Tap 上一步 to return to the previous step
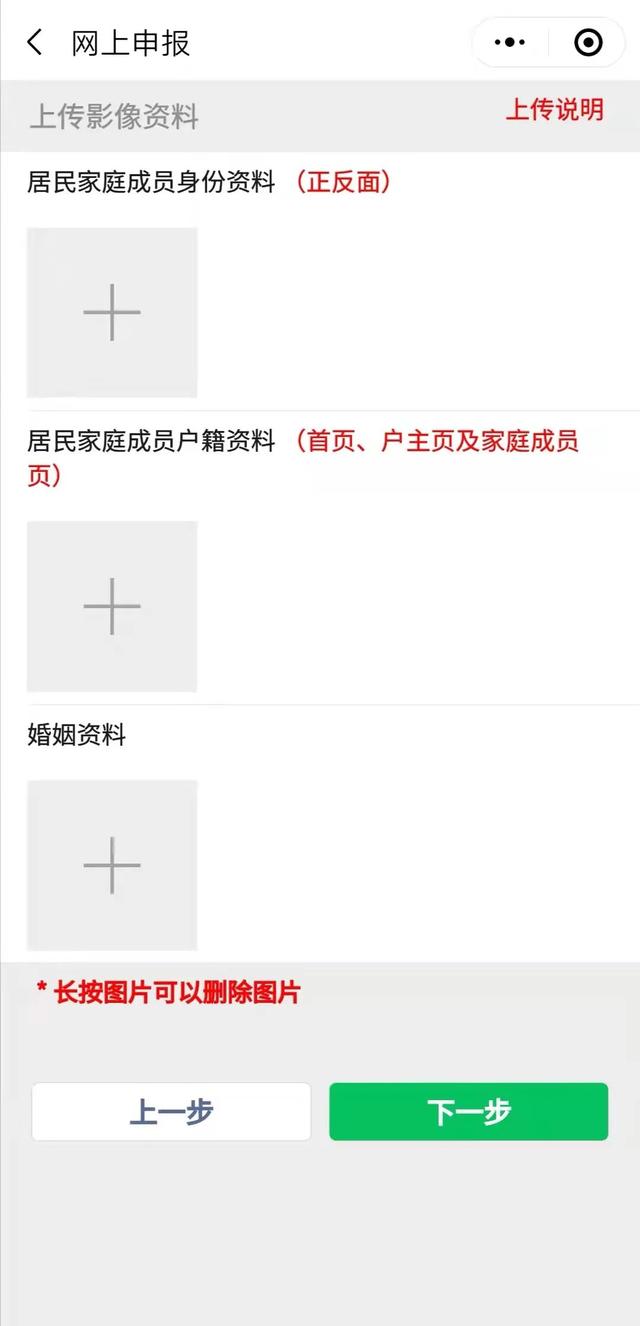 coord(171,1112)
